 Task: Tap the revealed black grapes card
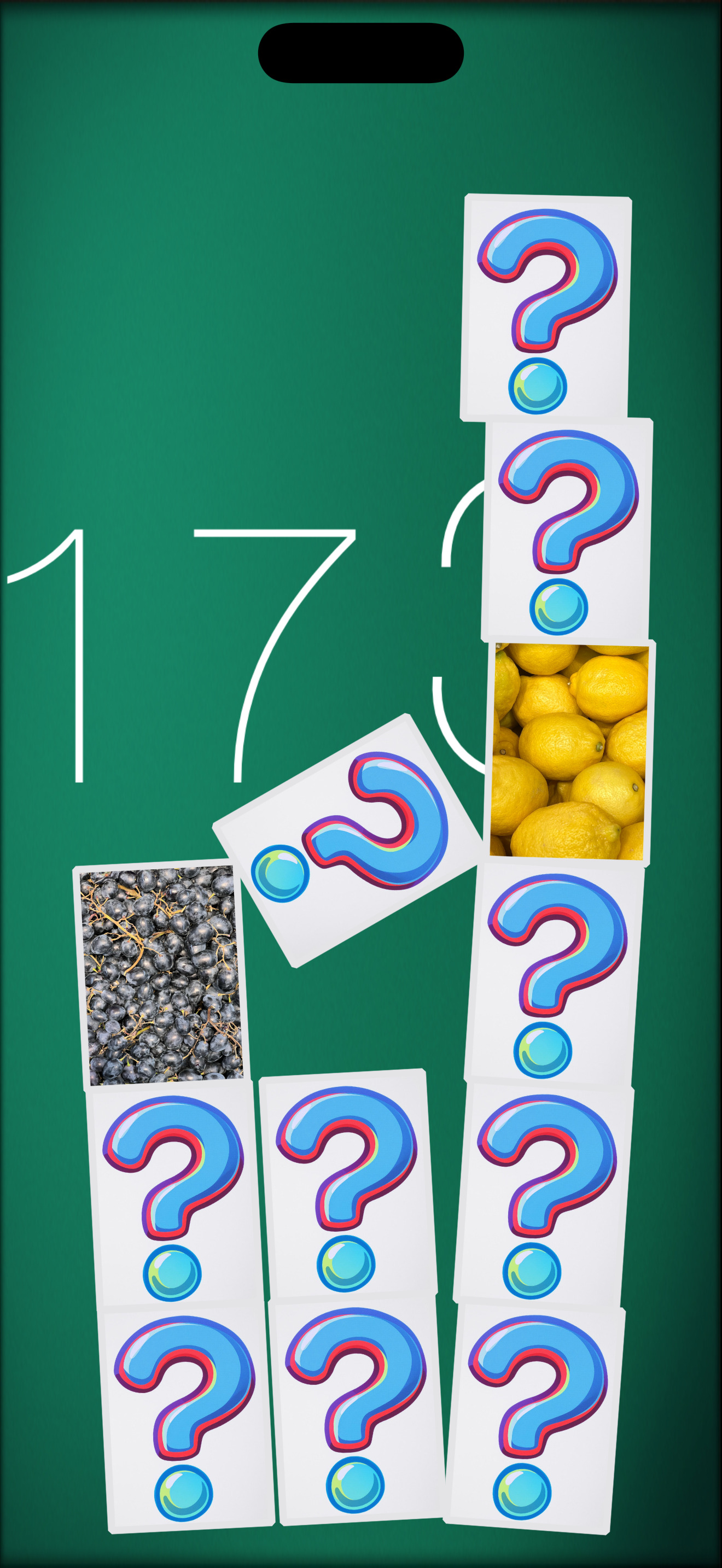point(162,974)
